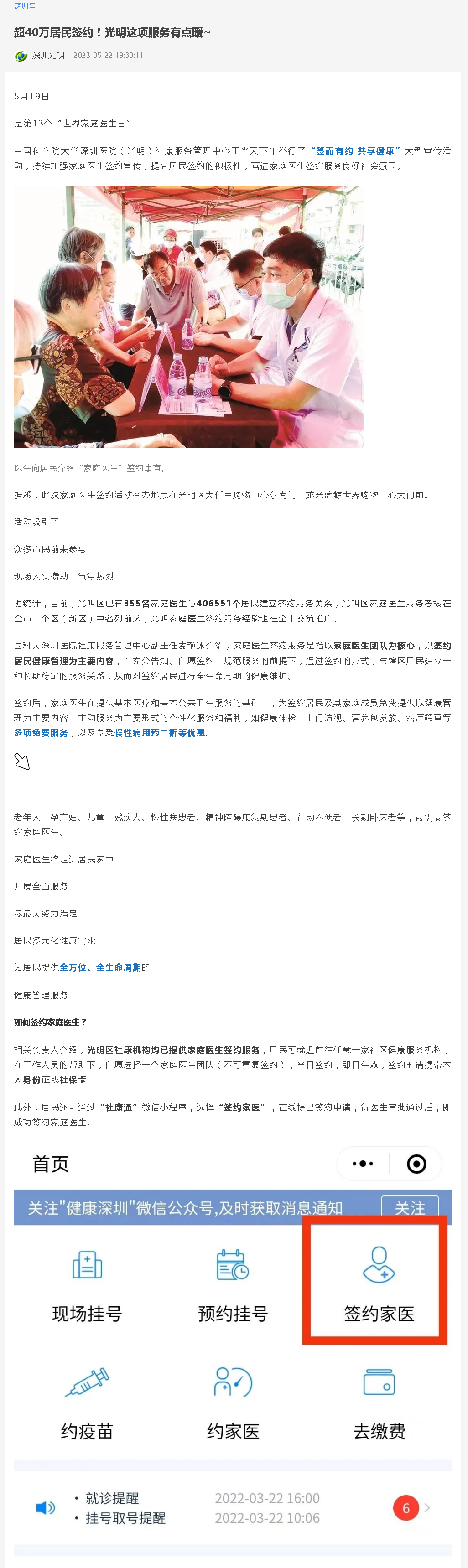Enlarge the photo of doctors with residents
This screenshot has width=468, height=1568.
tap(189, 316)
